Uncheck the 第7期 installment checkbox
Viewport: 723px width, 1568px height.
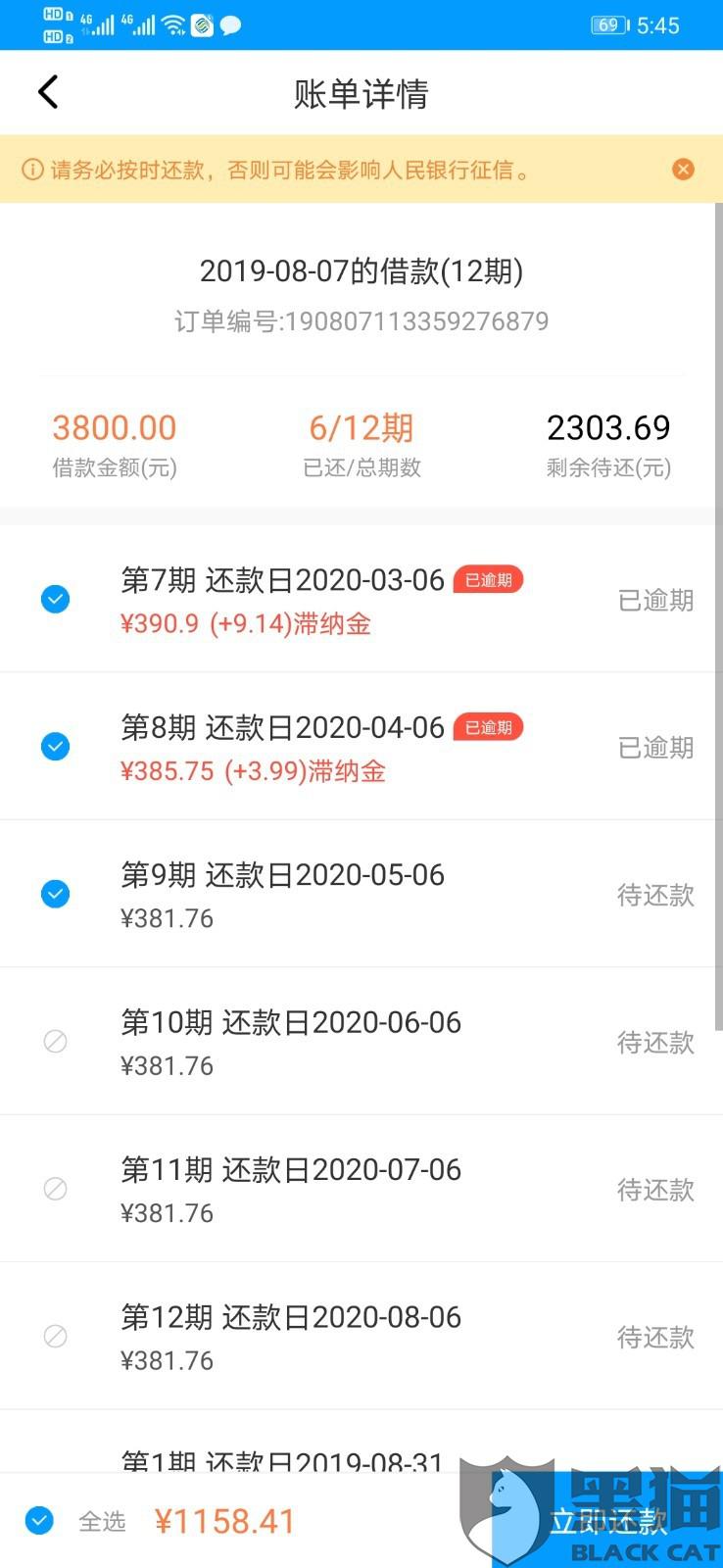[x=56, y=599]
